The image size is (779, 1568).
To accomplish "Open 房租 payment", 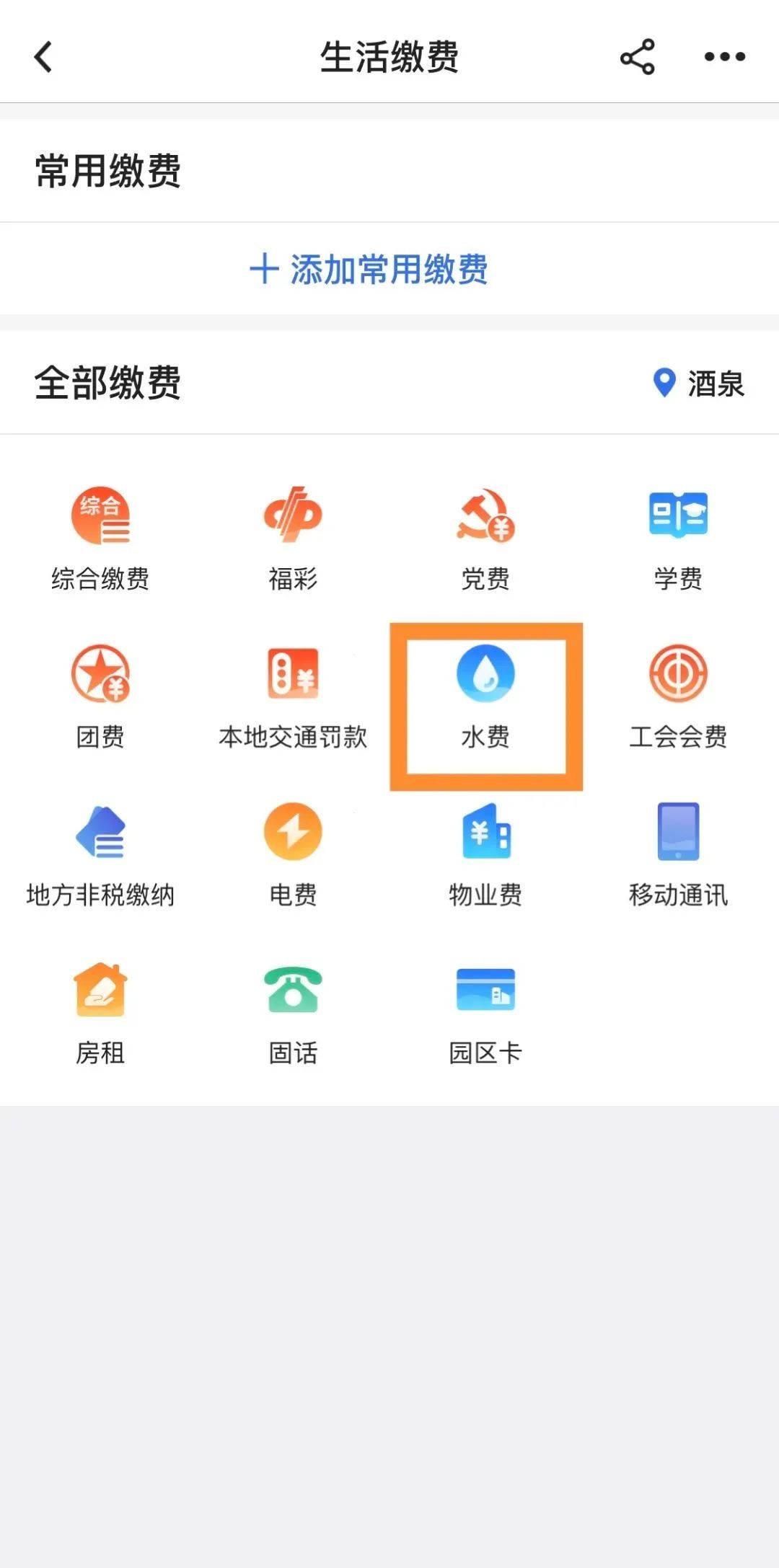I will pos(100,1014).
